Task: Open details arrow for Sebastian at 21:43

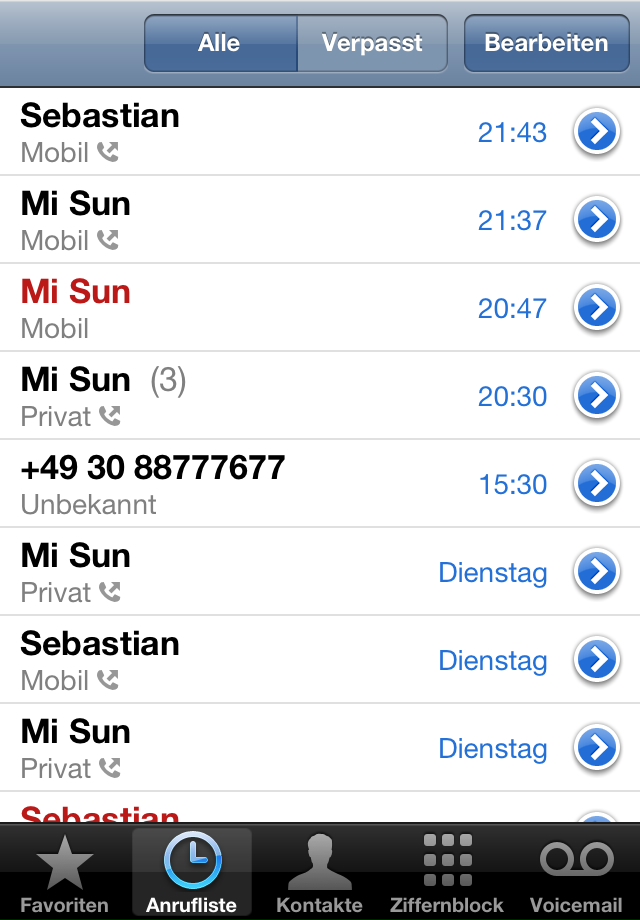Action: point(597,132)
